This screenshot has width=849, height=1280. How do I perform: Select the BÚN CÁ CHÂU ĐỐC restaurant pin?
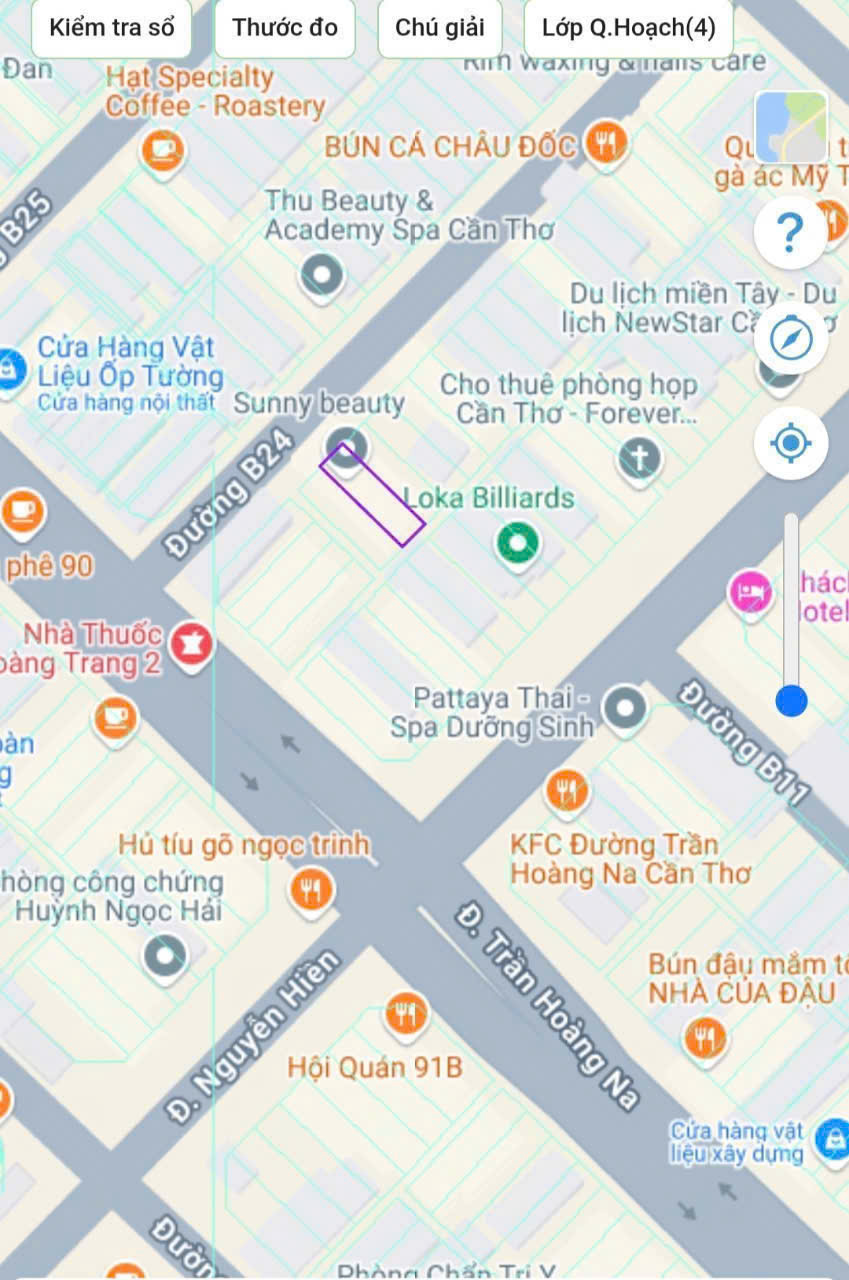click(605, 144)
